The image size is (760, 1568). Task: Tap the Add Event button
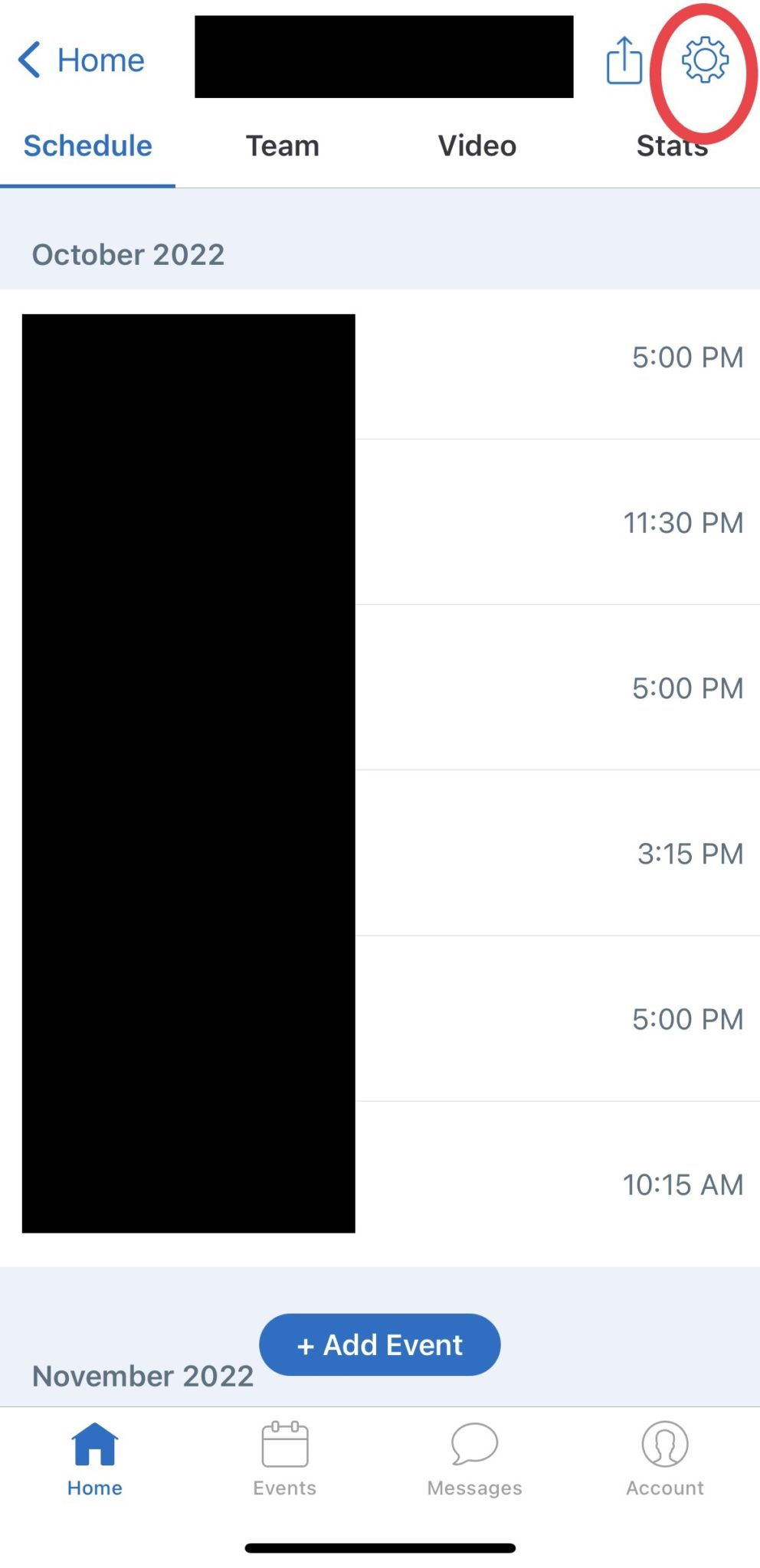pos(380,1344)
